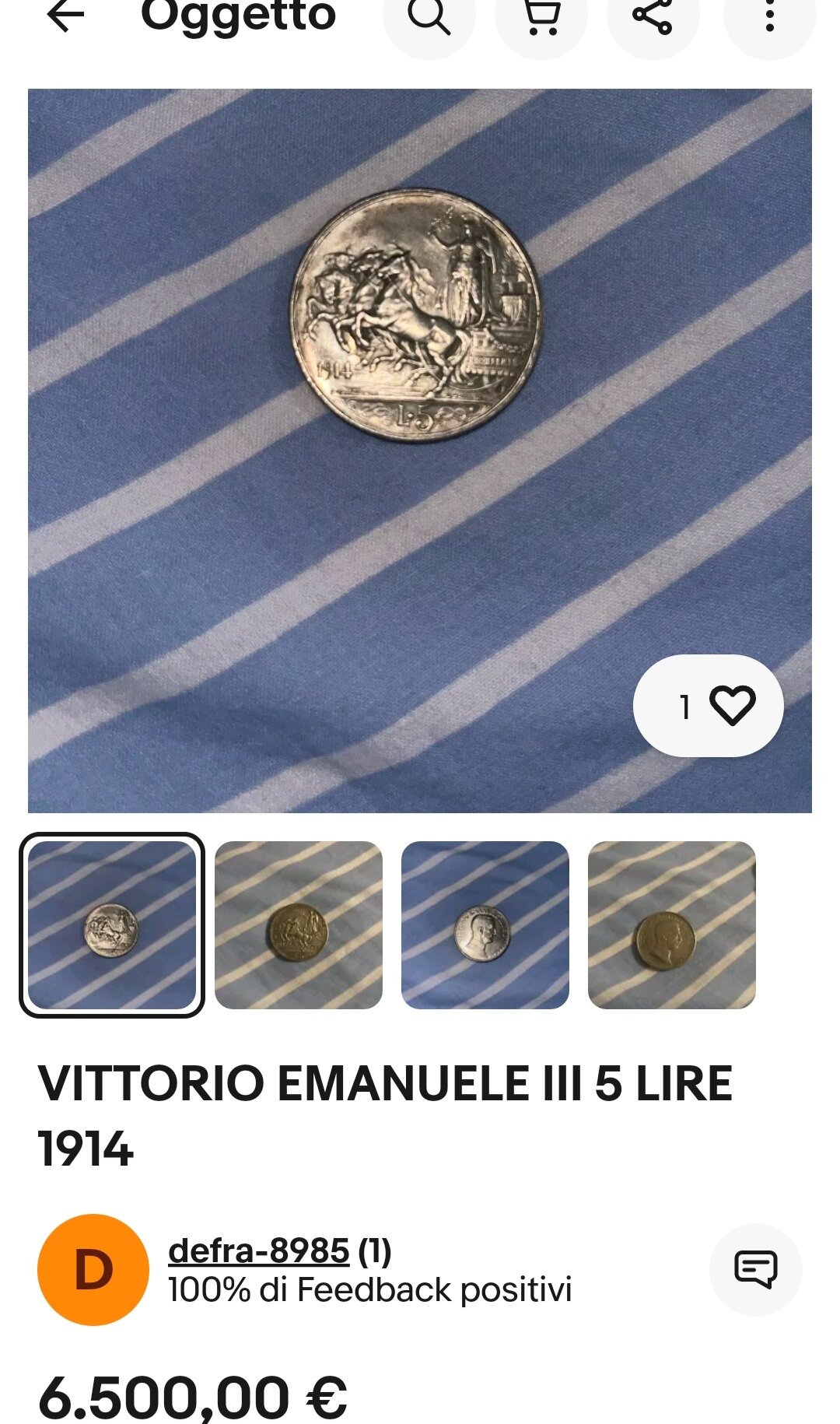Share this listing

click(x=653, y=16)
